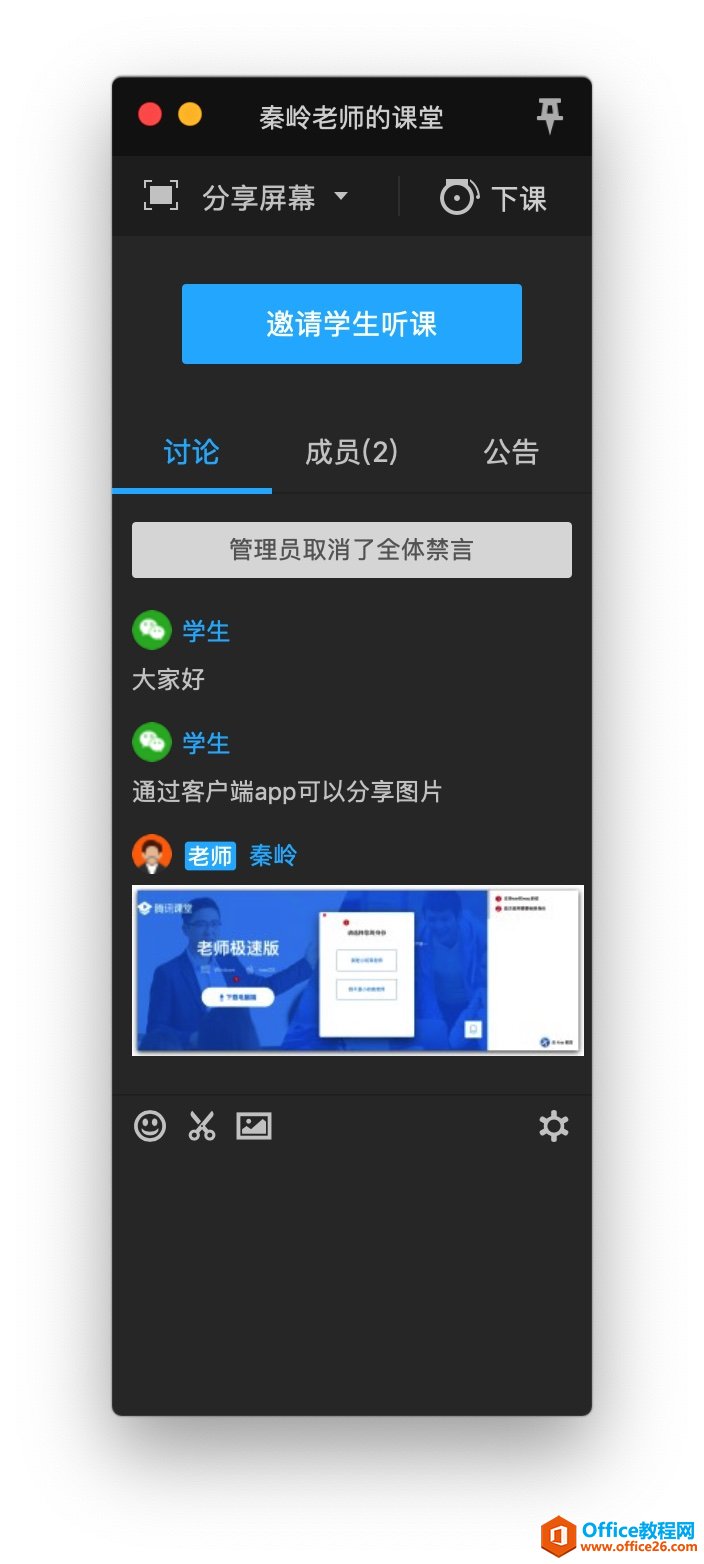
Task: Send a picture via the image icon
Action: (x=254, y=1126)
